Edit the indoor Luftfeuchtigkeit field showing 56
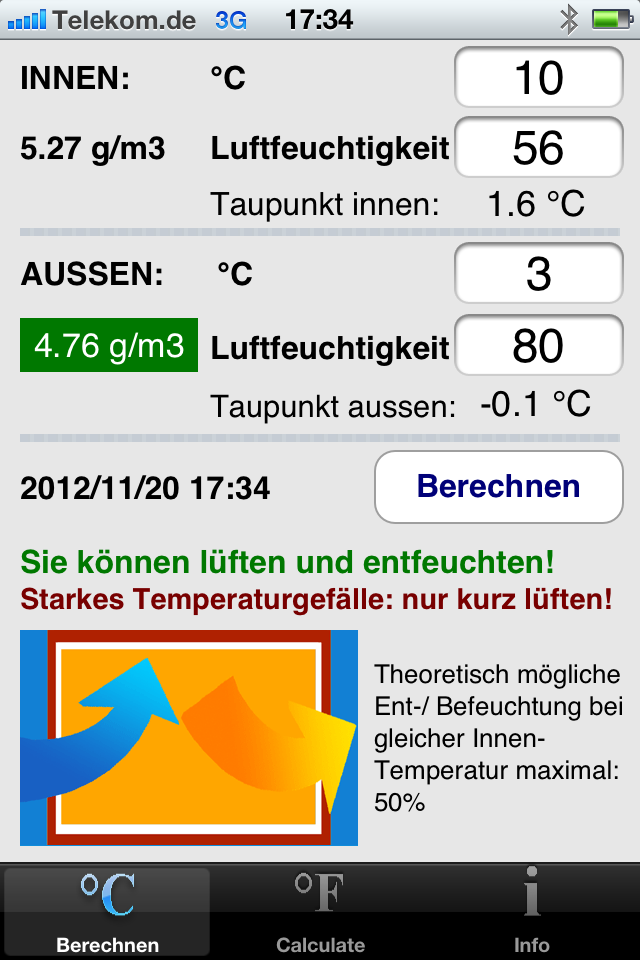 (x=538, y=149)
